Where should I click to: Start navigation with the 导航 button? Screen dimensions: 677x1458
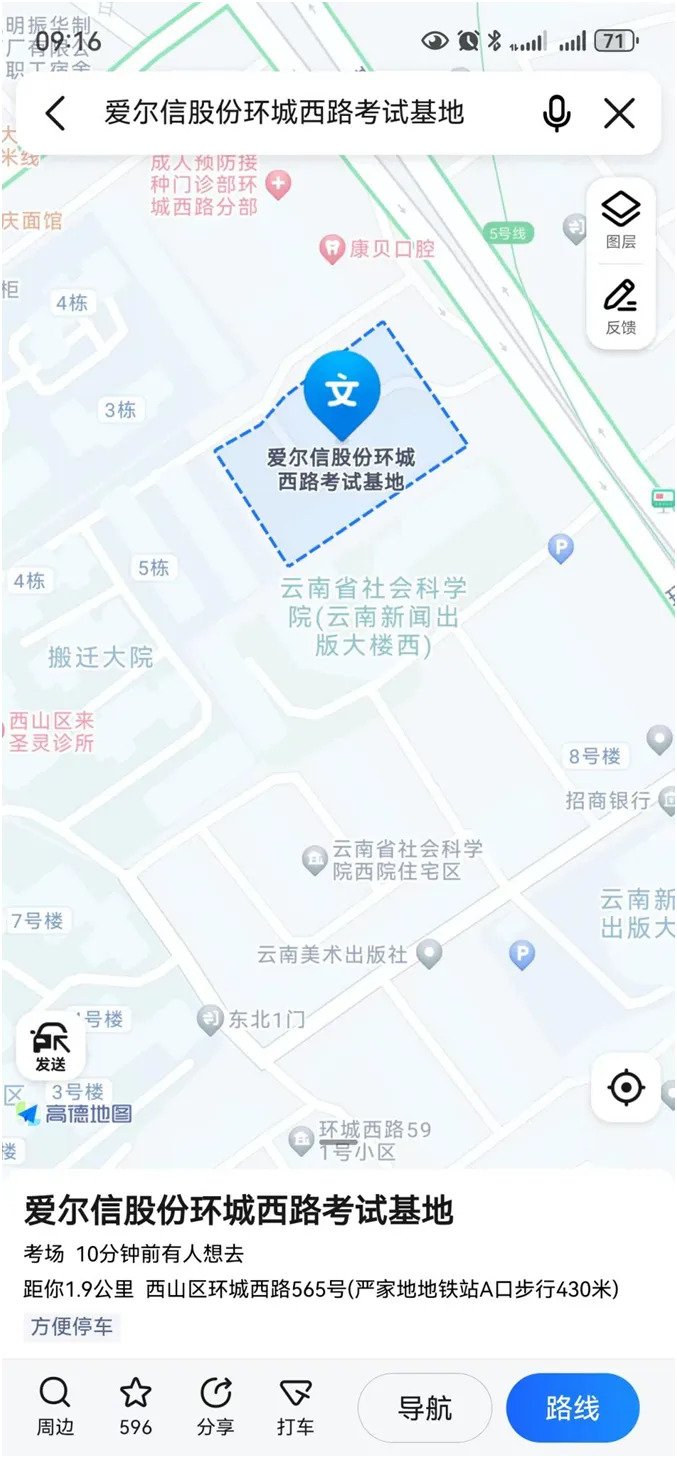[x=425, y=1408]
